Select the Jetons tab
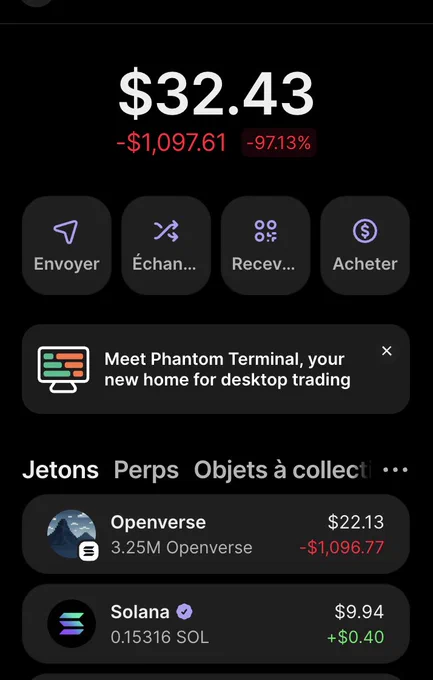Image resolution: width=433 pixels, height=680 pixels. 60,470
